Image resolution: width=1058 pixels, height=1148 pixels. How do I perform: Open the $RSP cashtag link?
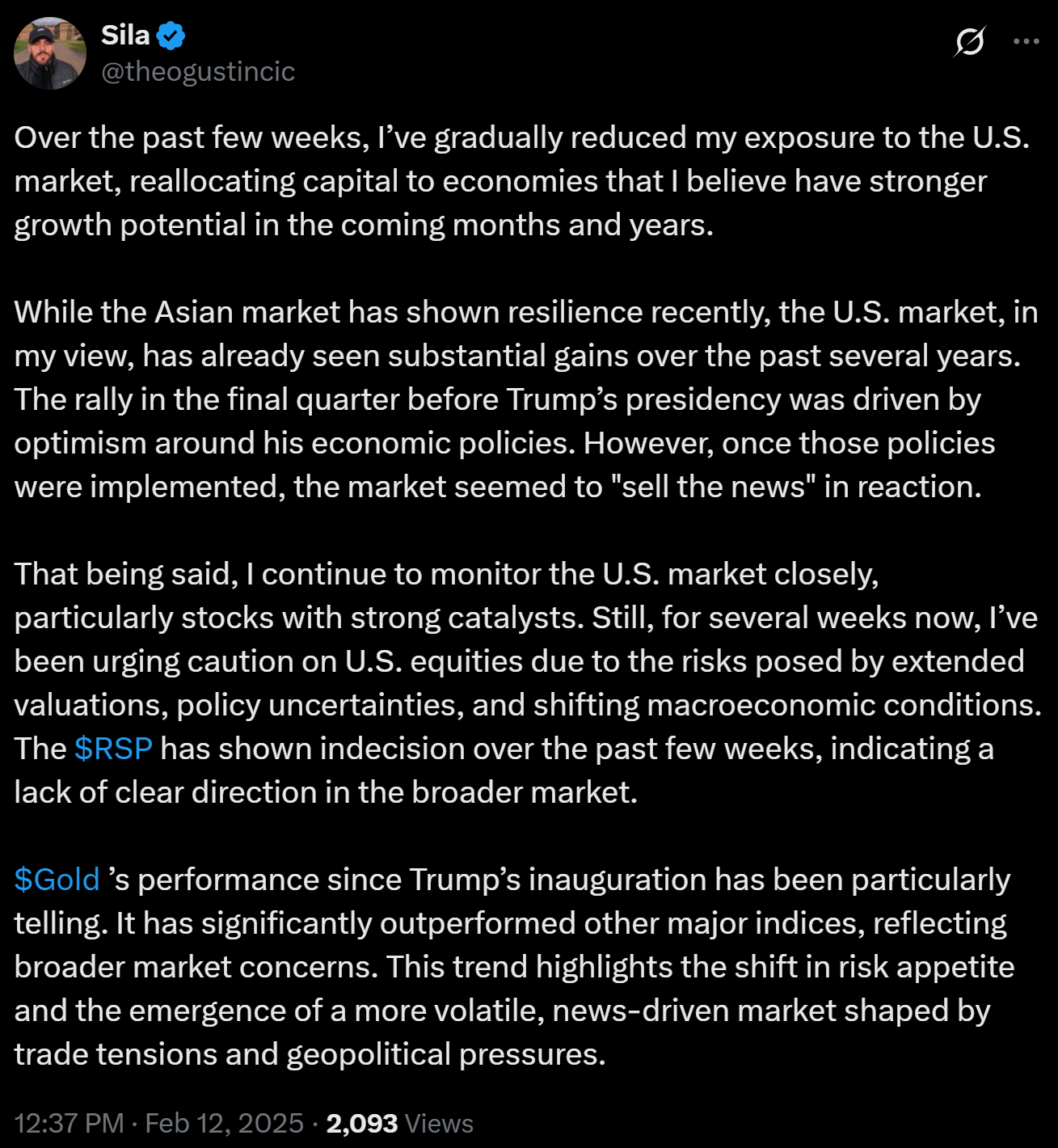pos(113,749)
